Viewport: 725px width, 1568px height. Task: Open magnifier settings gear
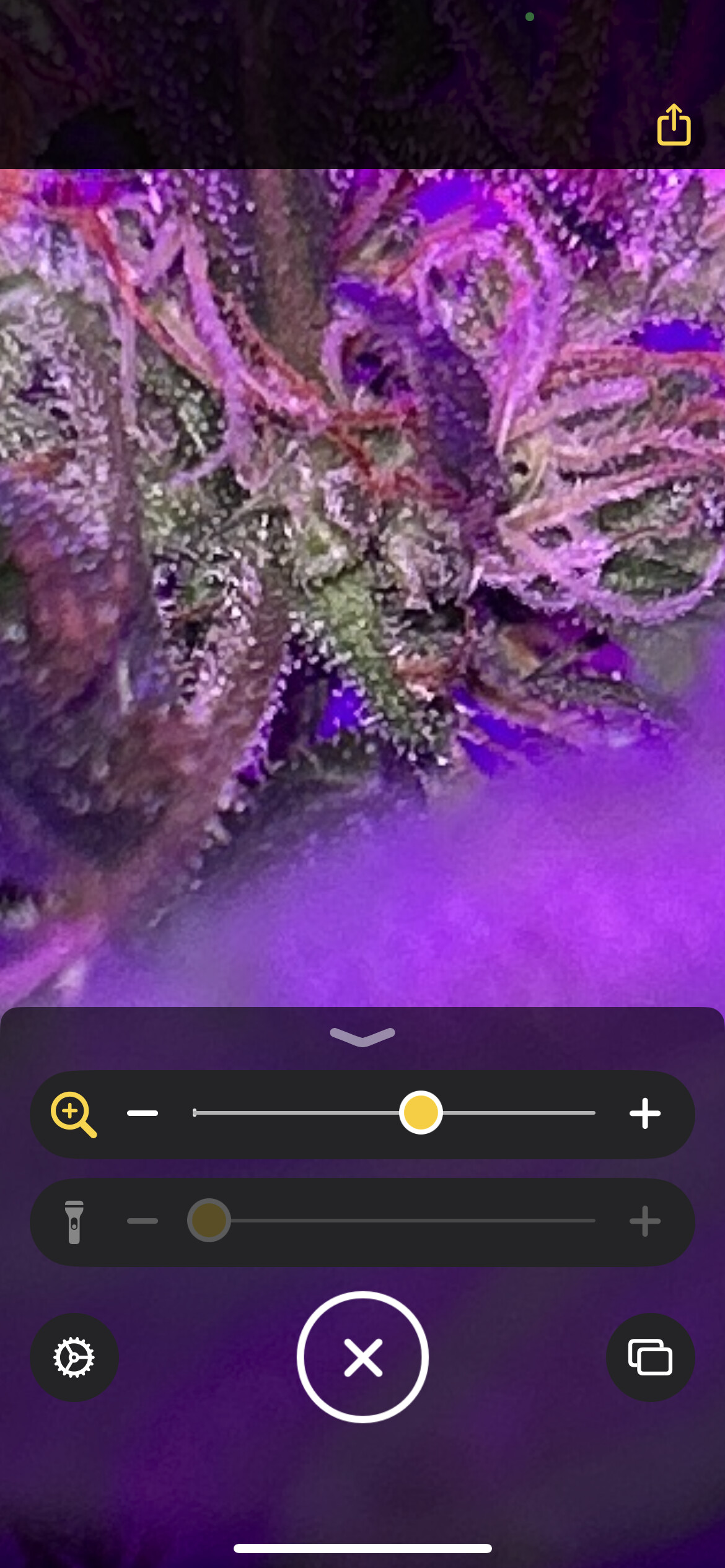74,1357
